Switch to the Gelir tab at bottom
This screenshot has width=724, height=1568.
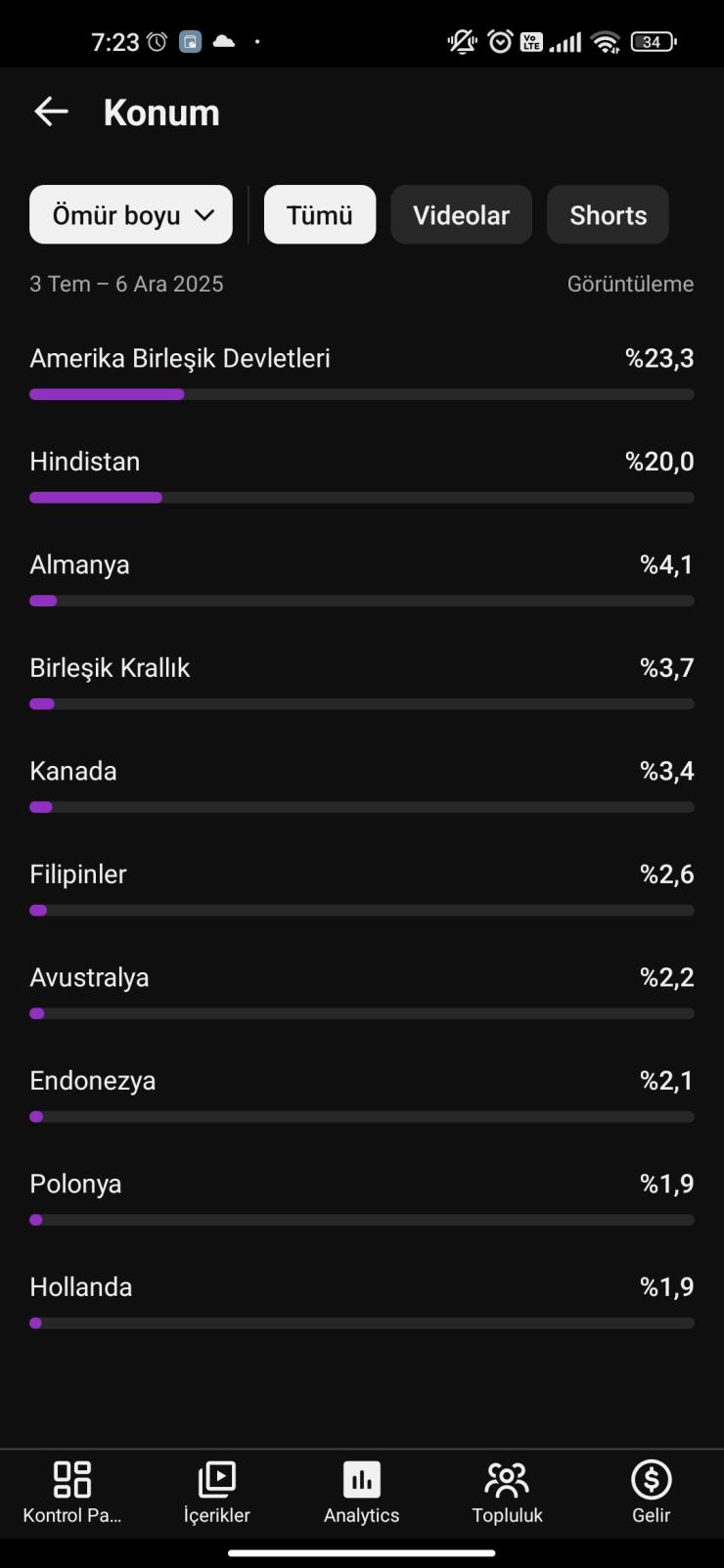pyautogui.click(x=650, y=1491)
